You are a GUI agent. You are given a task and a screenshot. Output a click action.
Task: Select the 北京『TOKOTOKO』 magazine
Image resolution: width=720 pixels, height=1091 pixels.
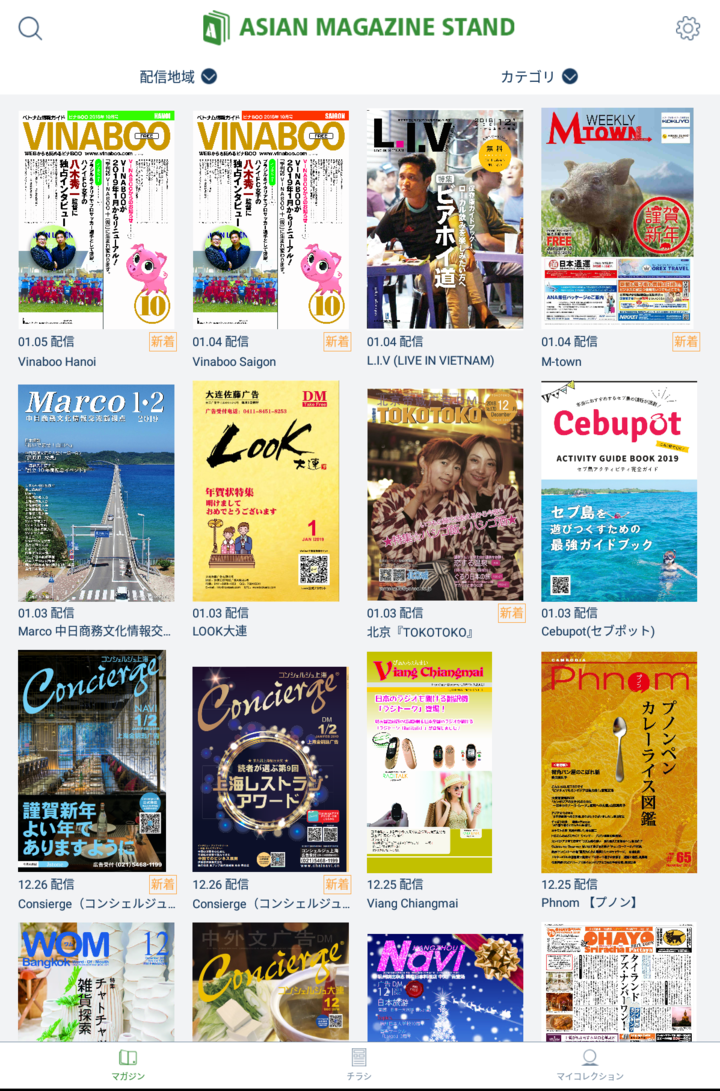click(445, 492)
